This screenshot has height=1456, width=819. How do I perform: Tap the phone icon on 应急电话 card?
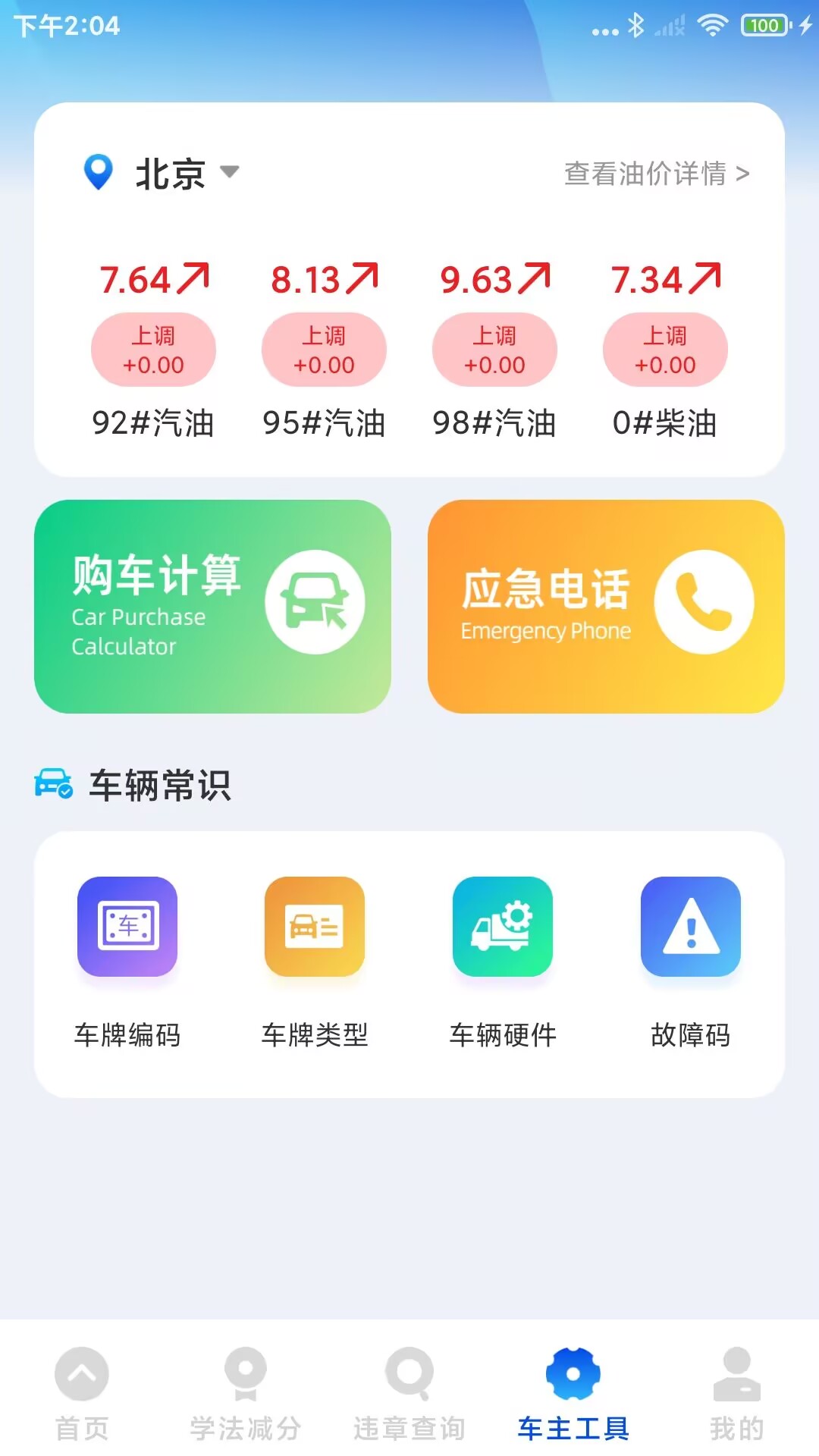coord(703,601)
